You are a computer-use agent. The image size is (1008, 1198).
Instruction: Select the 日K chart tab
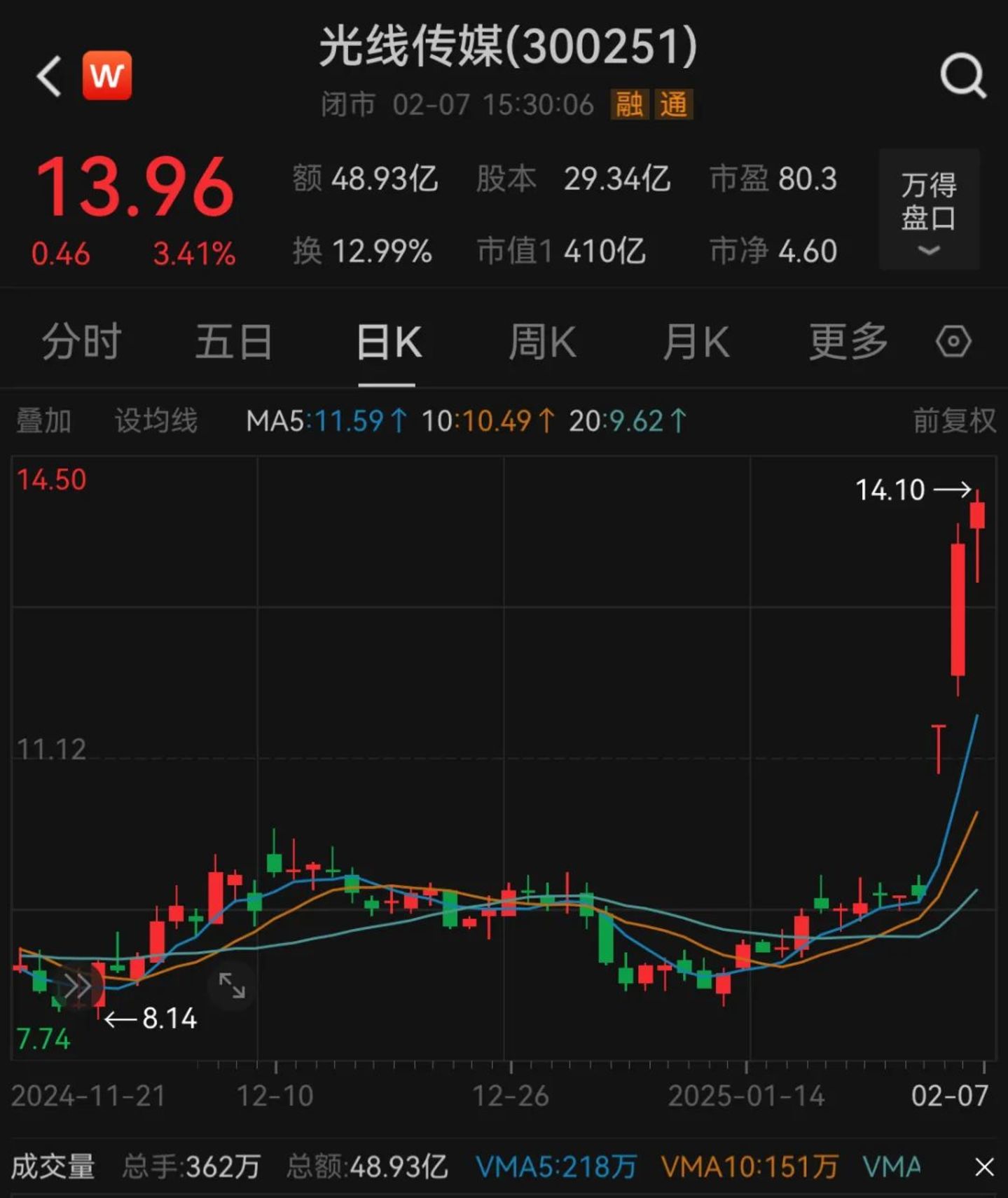388,342
